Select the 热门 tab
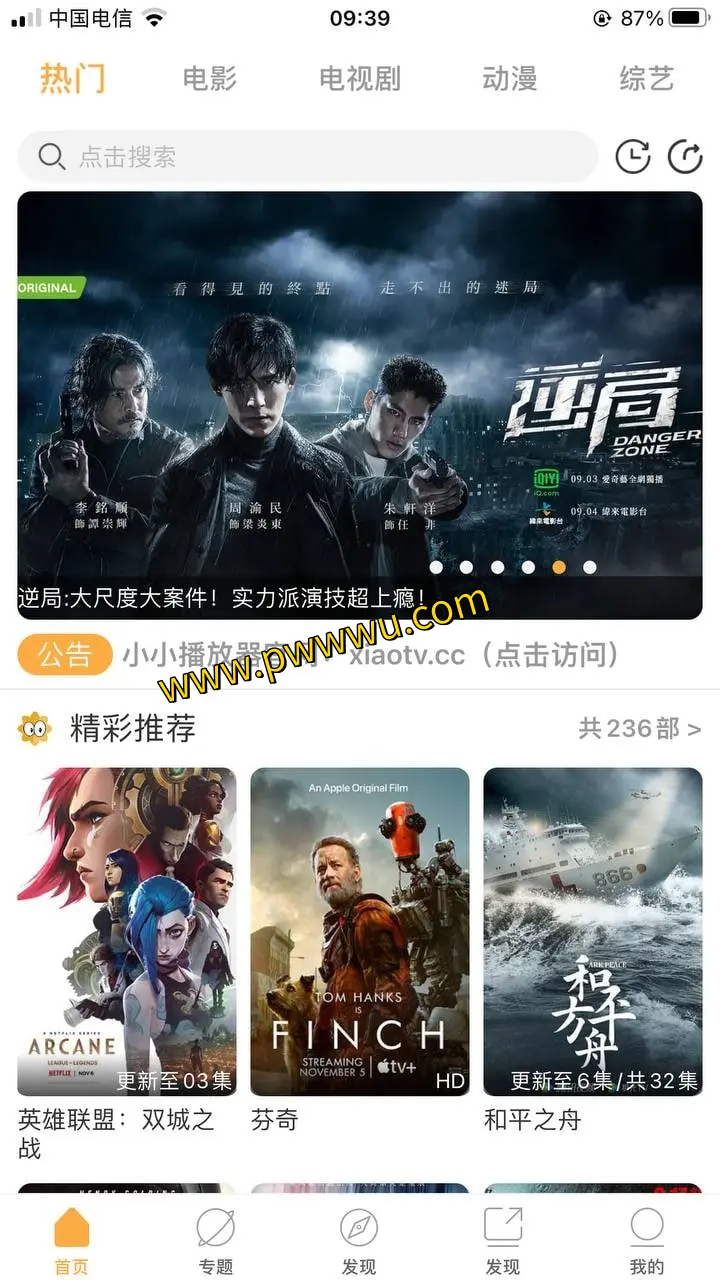 click(x=72, y=78)
